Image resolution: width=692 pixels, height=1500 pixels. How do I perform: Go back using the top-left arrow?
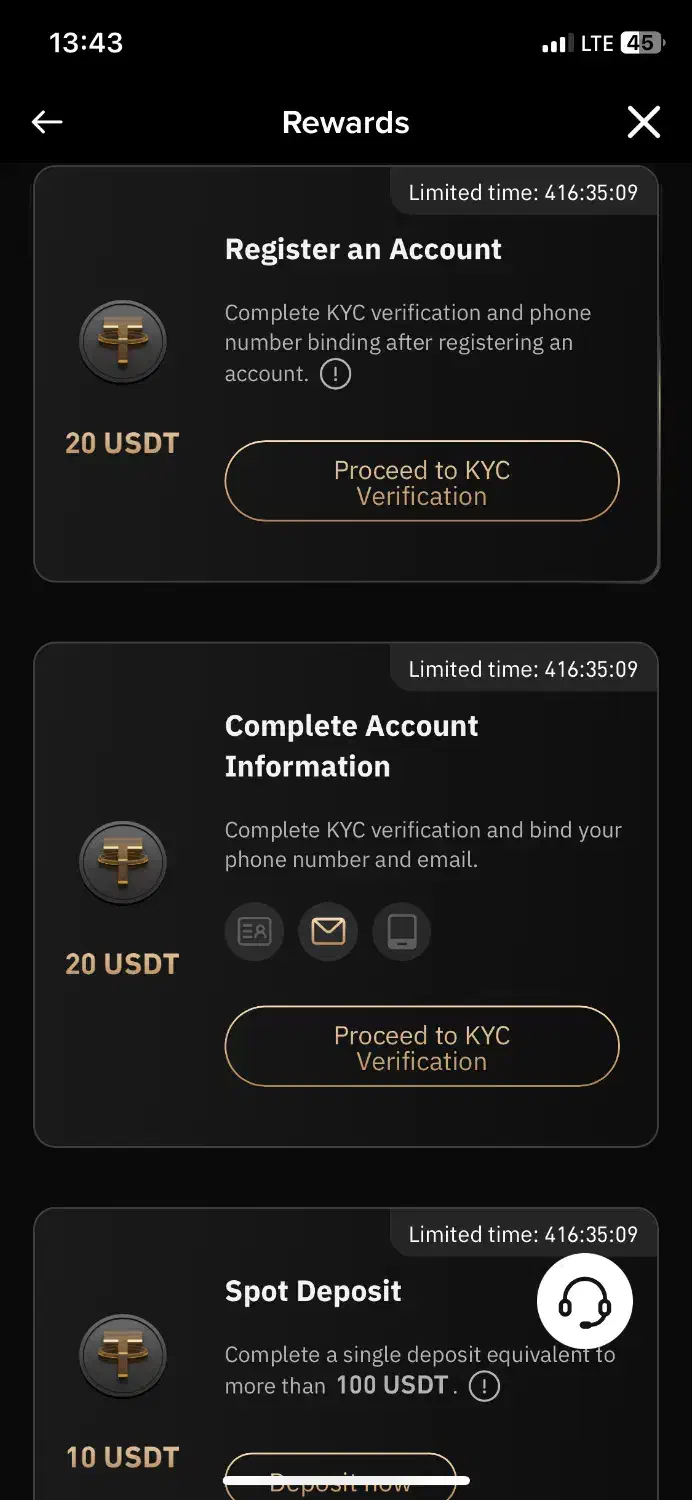pyautogui.click(x=47, y=122)
